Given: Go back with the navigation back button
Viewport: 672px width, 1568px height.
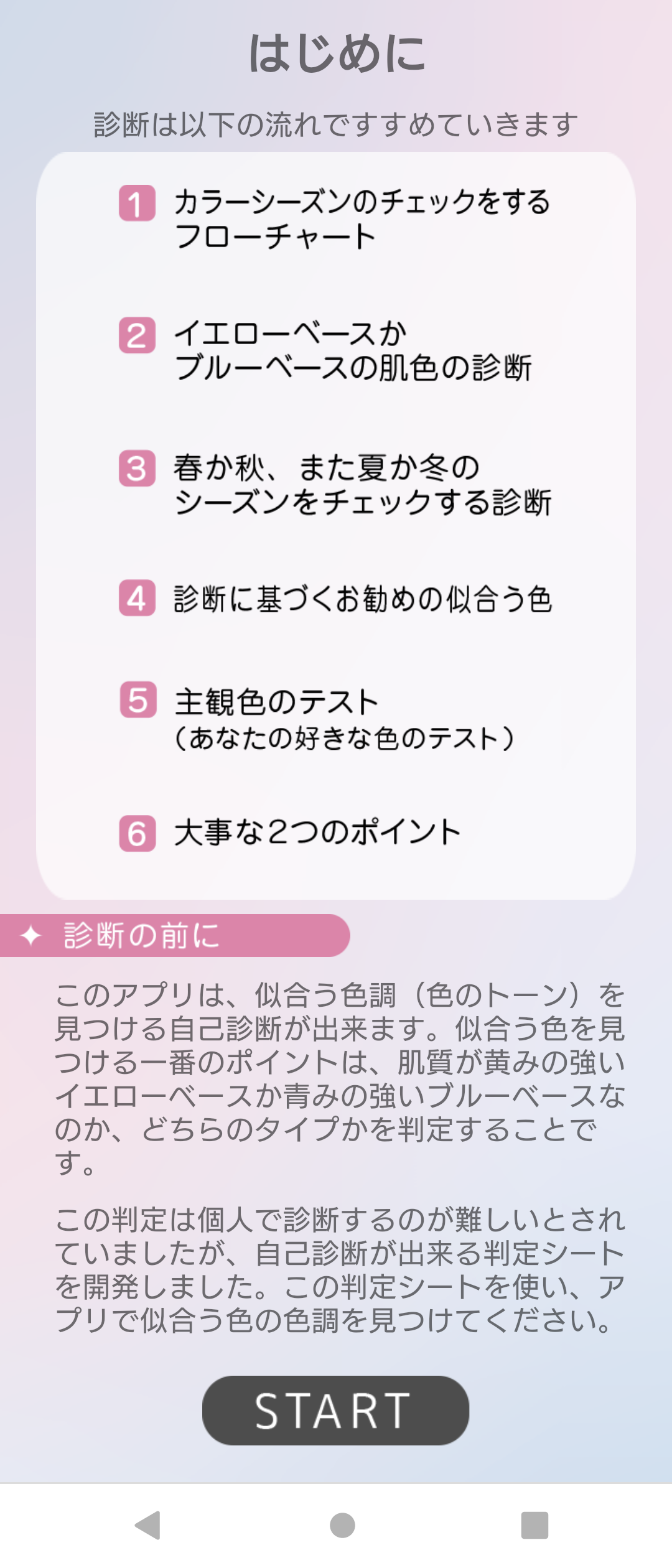Looking at the screenshot, I should [x=148, y=1525].
